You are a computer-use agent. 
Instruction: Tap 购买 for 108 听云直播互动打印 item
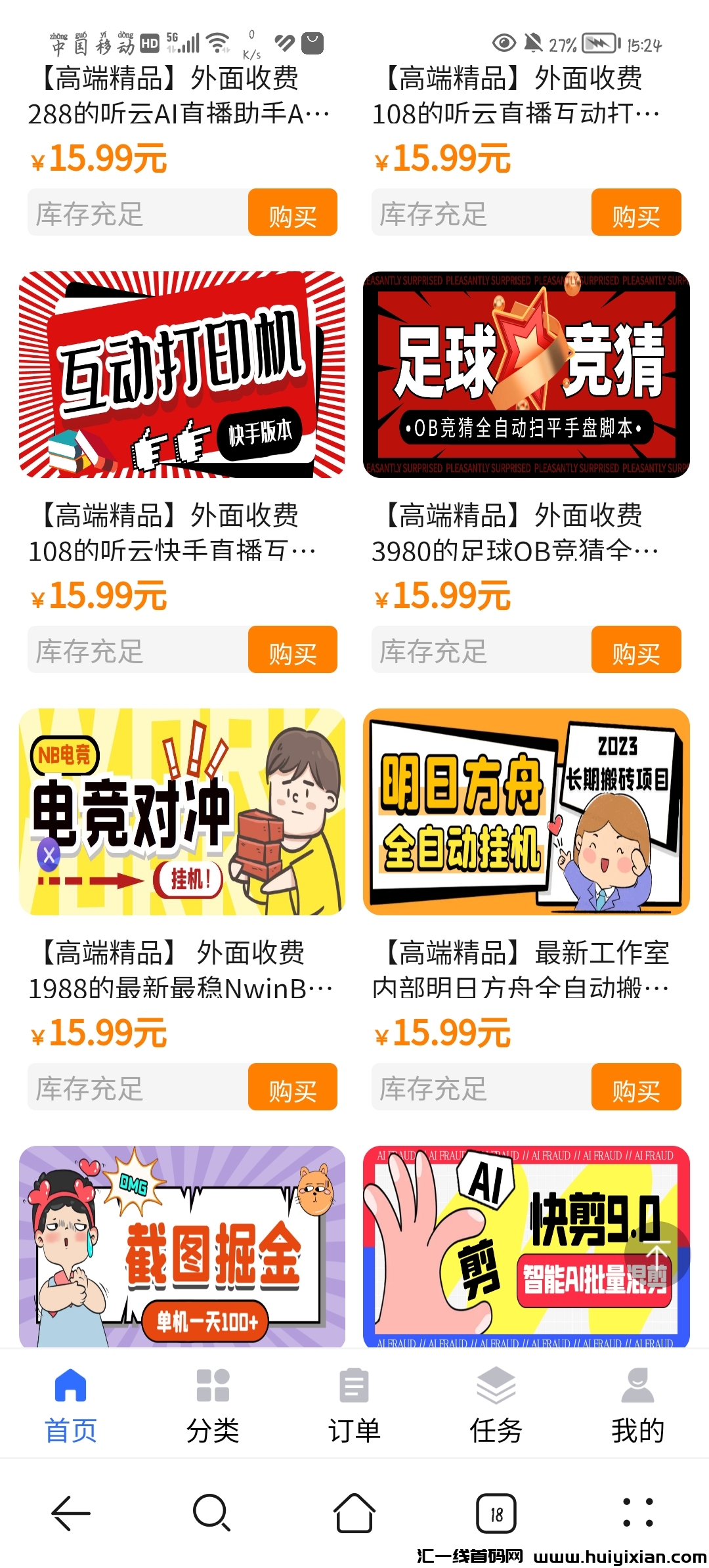pos(635,213)
